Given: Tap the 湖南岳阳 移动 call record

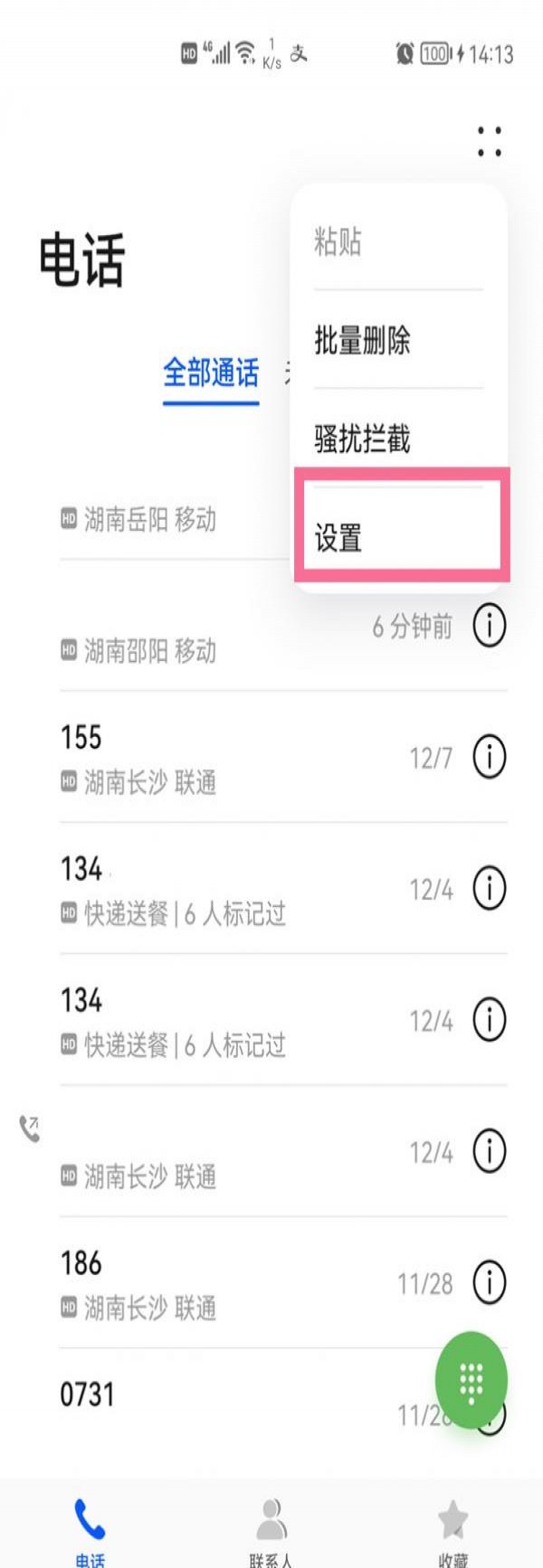Looking at the screenshot, I should pyautogui.click(x=172, y=519).
